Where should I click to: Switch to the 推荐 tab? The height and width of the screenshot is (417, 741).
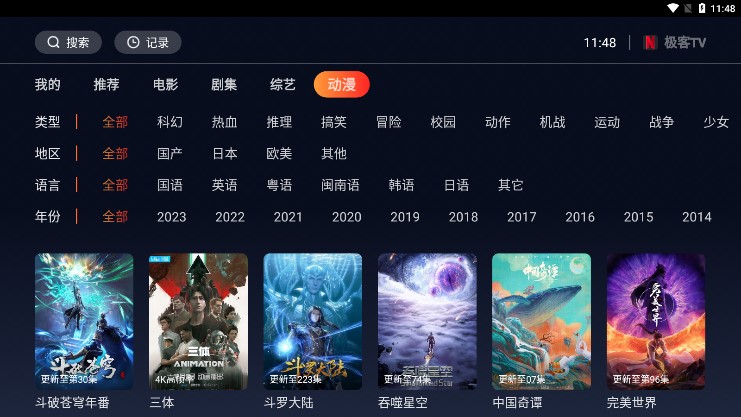(107, 85)
